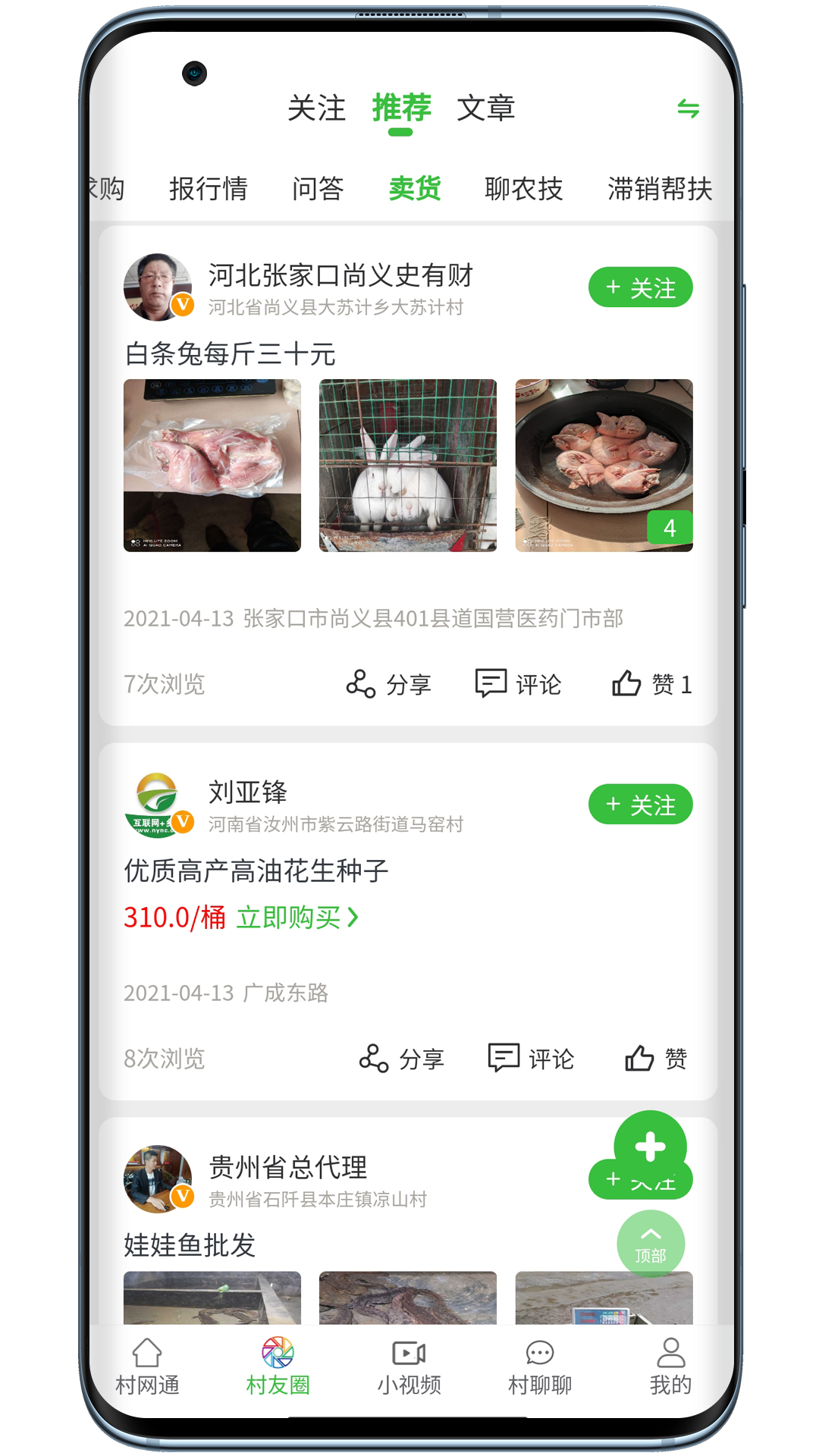The width and height of the screenshot is (819, 1456).
Task: Open the caged white rabbits photo
Action: click(x=408, y=465)
